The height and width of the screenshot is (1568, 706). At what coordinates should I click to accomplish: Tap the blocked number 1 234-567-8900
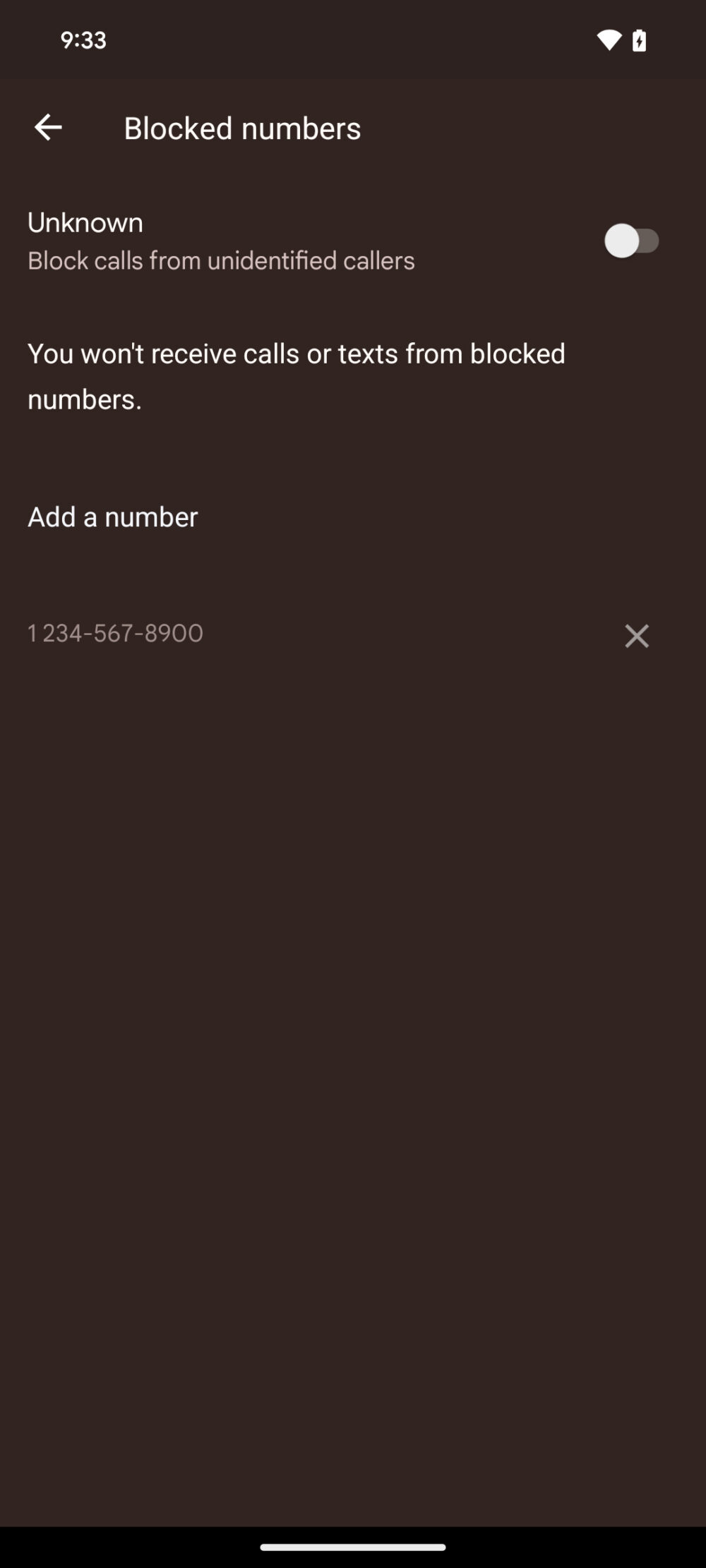(114, 633)
